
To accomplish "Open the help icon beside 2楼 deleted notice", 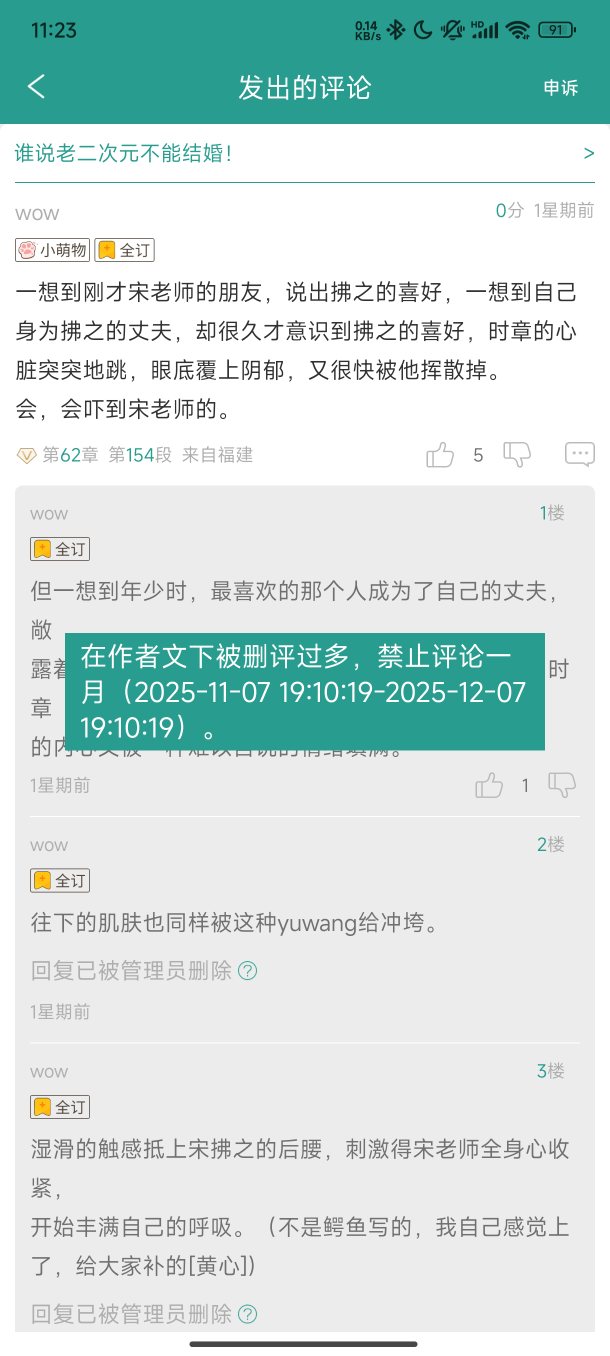I will coord(248,970).
